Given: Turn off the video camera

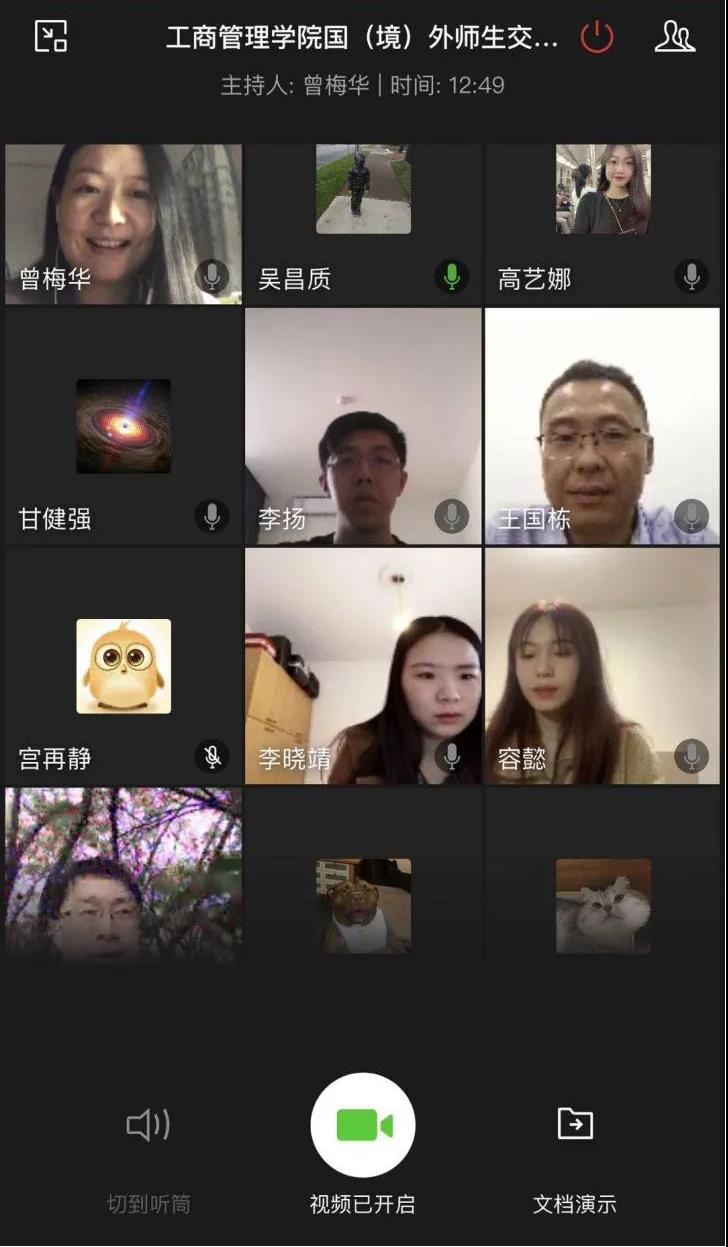Looking at the screenshot, I should pos(363,1126).
